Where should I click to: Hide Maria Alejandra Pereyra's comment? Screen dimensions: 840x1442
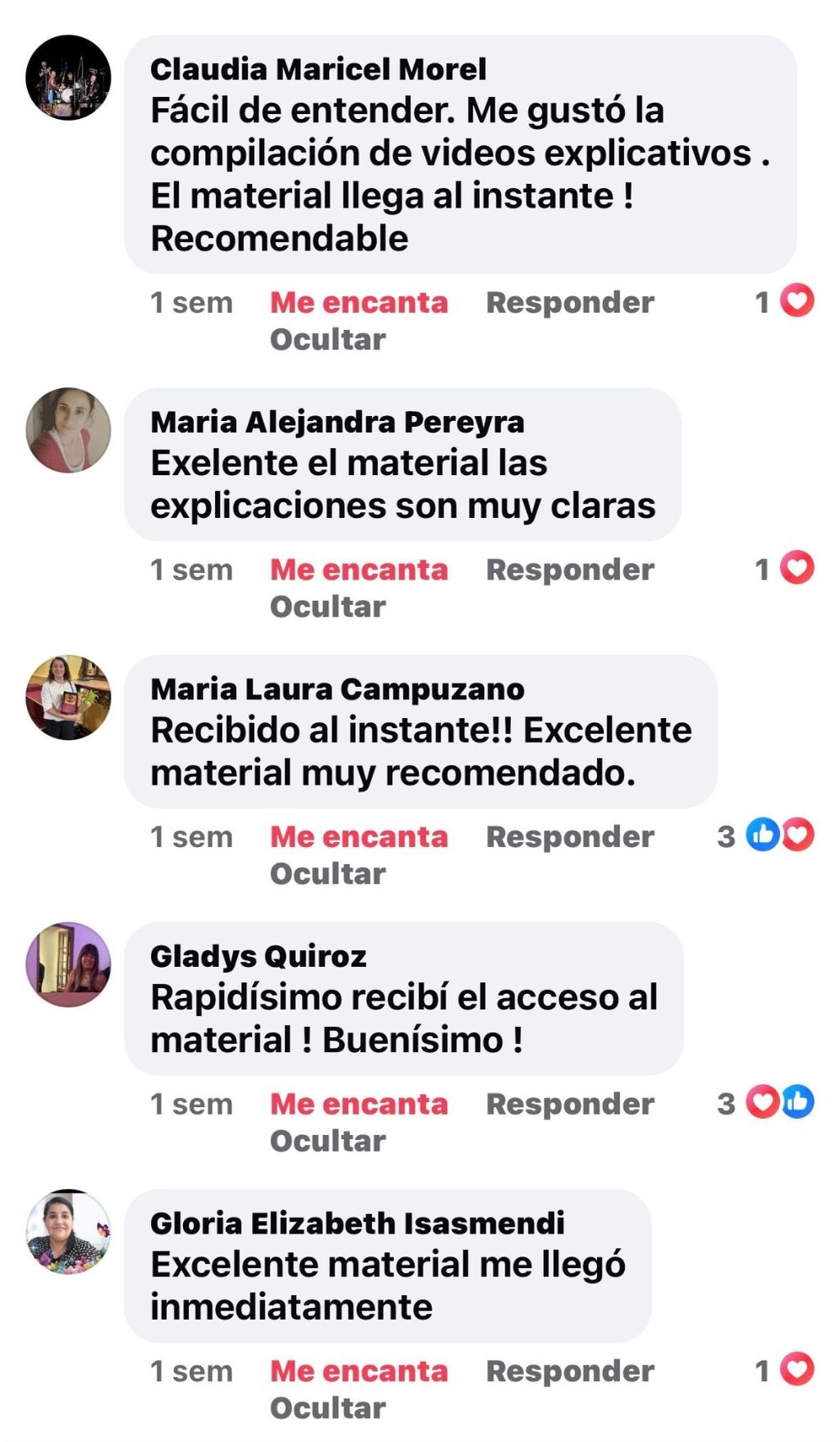pos(327,607)
